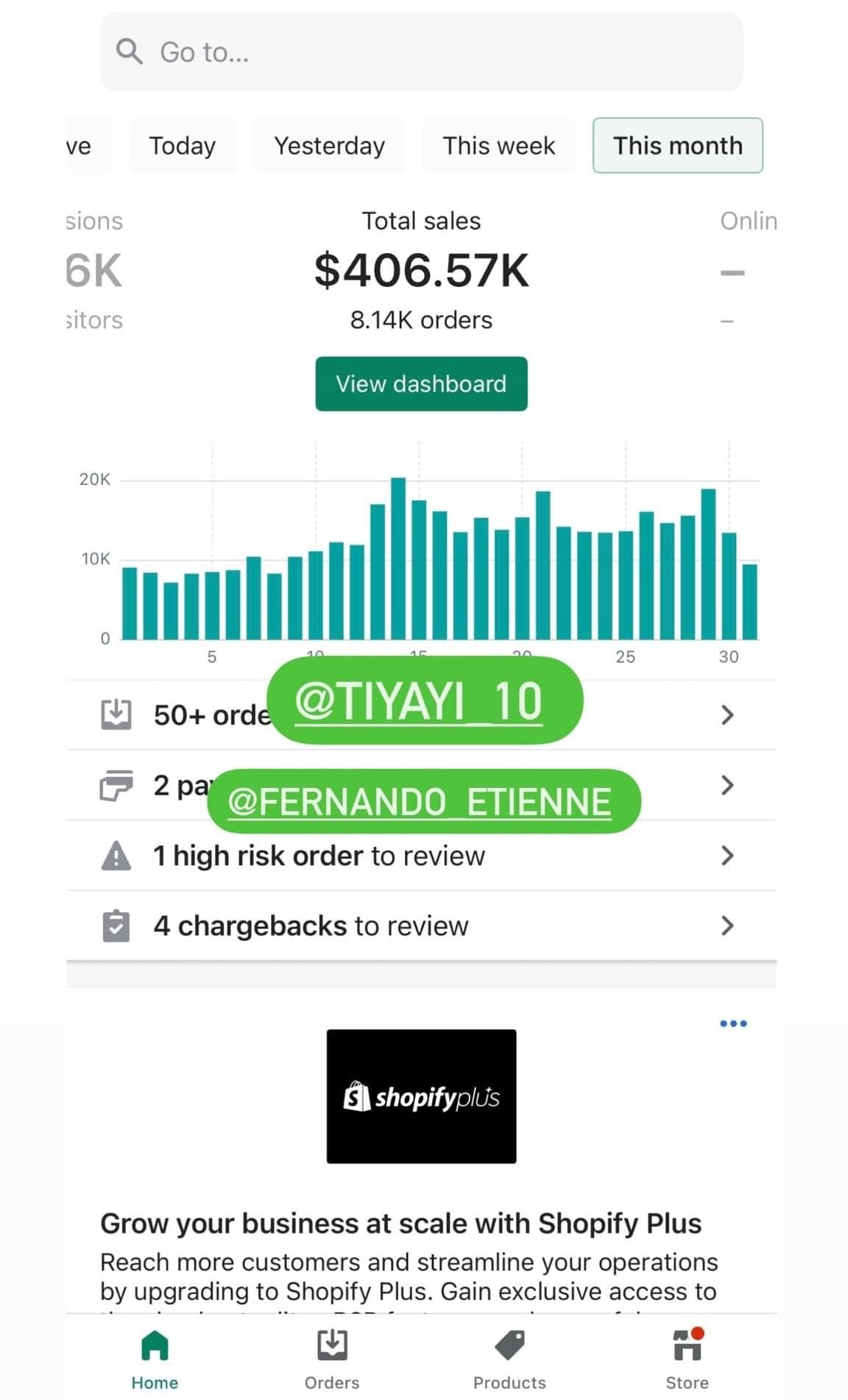Switch to the Orders tab
This screenshot has height=1400, width=848.
(332, 1360)
